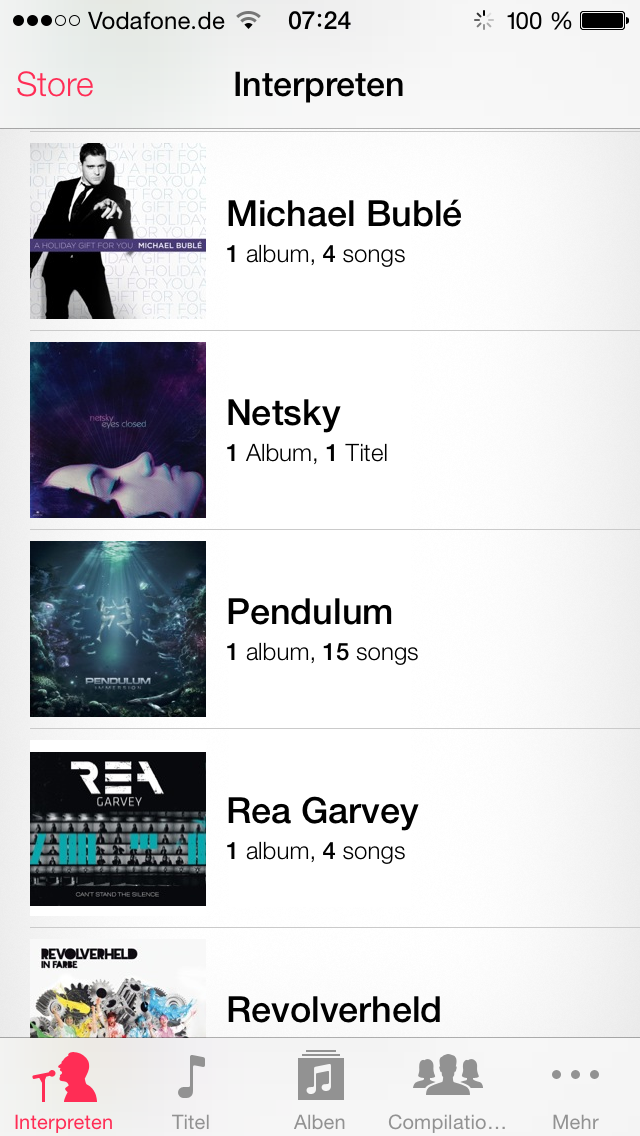640x1136 pixels.
Task: Open the Netsky artist row
Action: coord(320,430)
